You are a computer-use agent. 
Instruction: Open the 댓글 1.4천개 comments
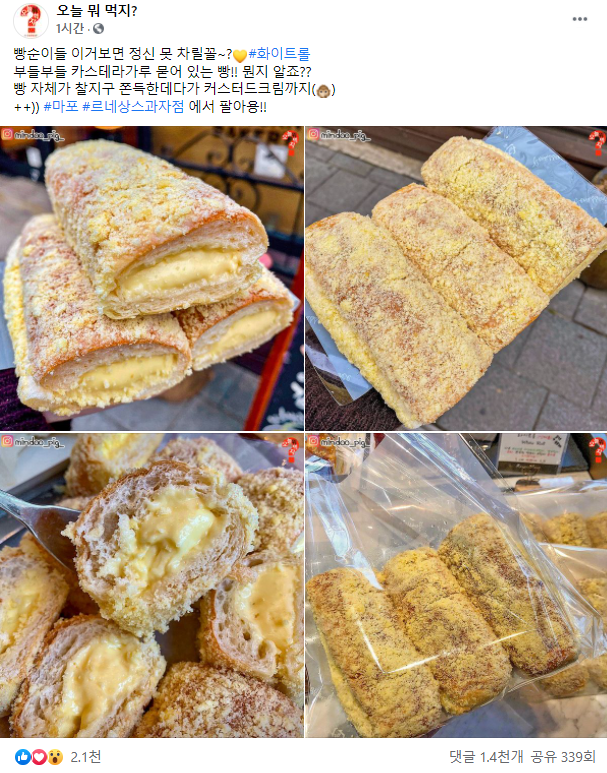[x=484, y=756]
